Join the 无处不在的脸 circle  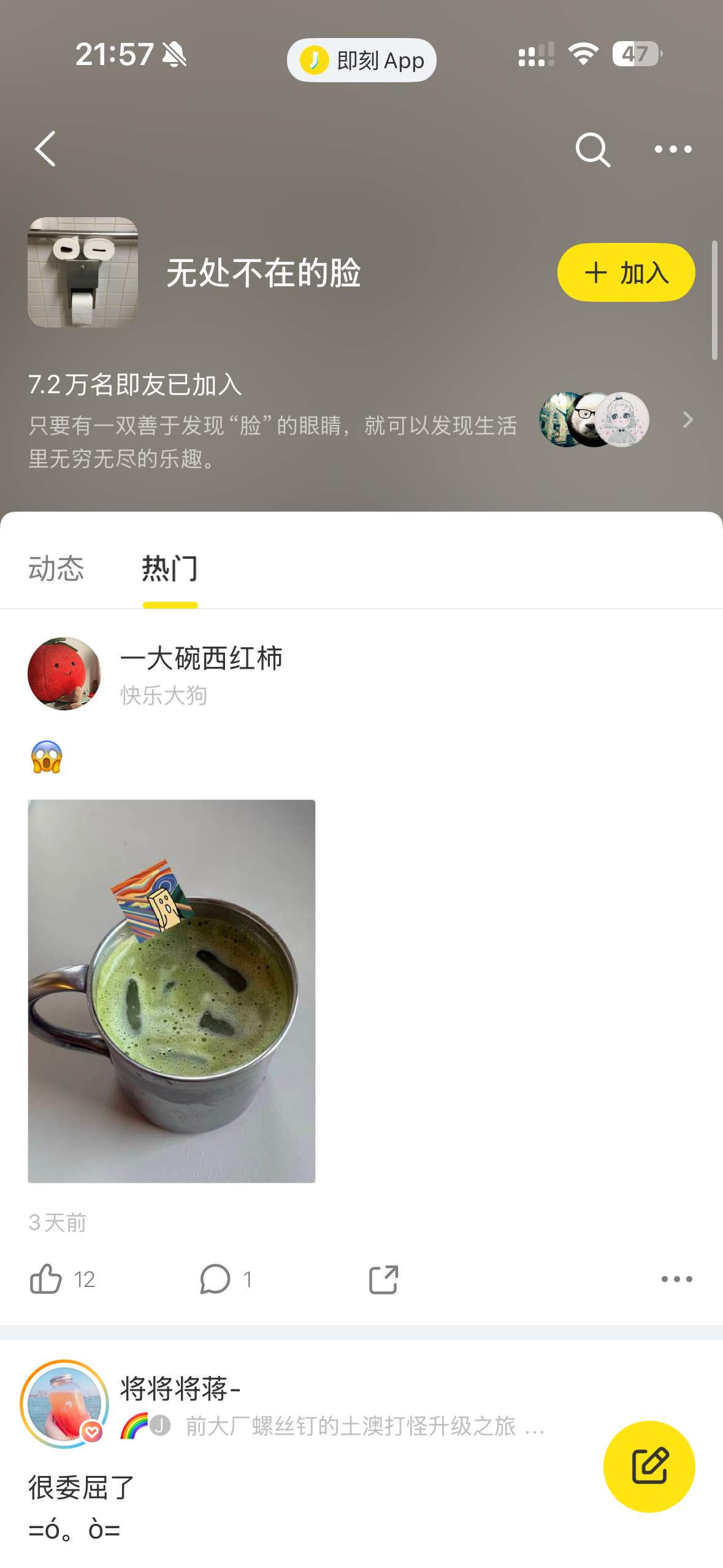point(625,272)
